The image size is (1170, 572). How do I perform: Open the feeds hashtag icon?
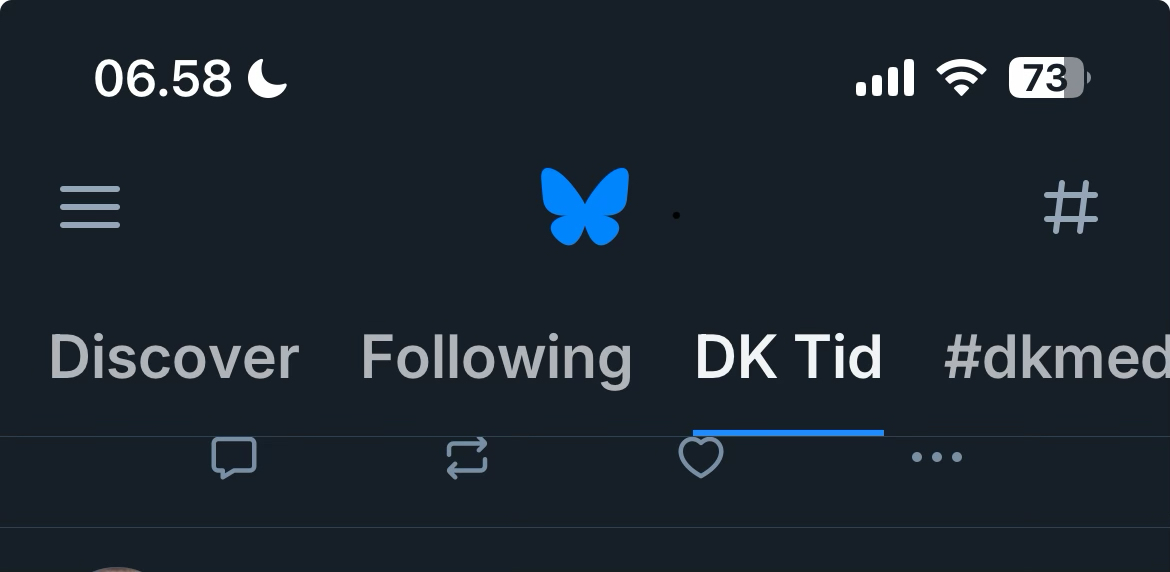point(1070,207)
